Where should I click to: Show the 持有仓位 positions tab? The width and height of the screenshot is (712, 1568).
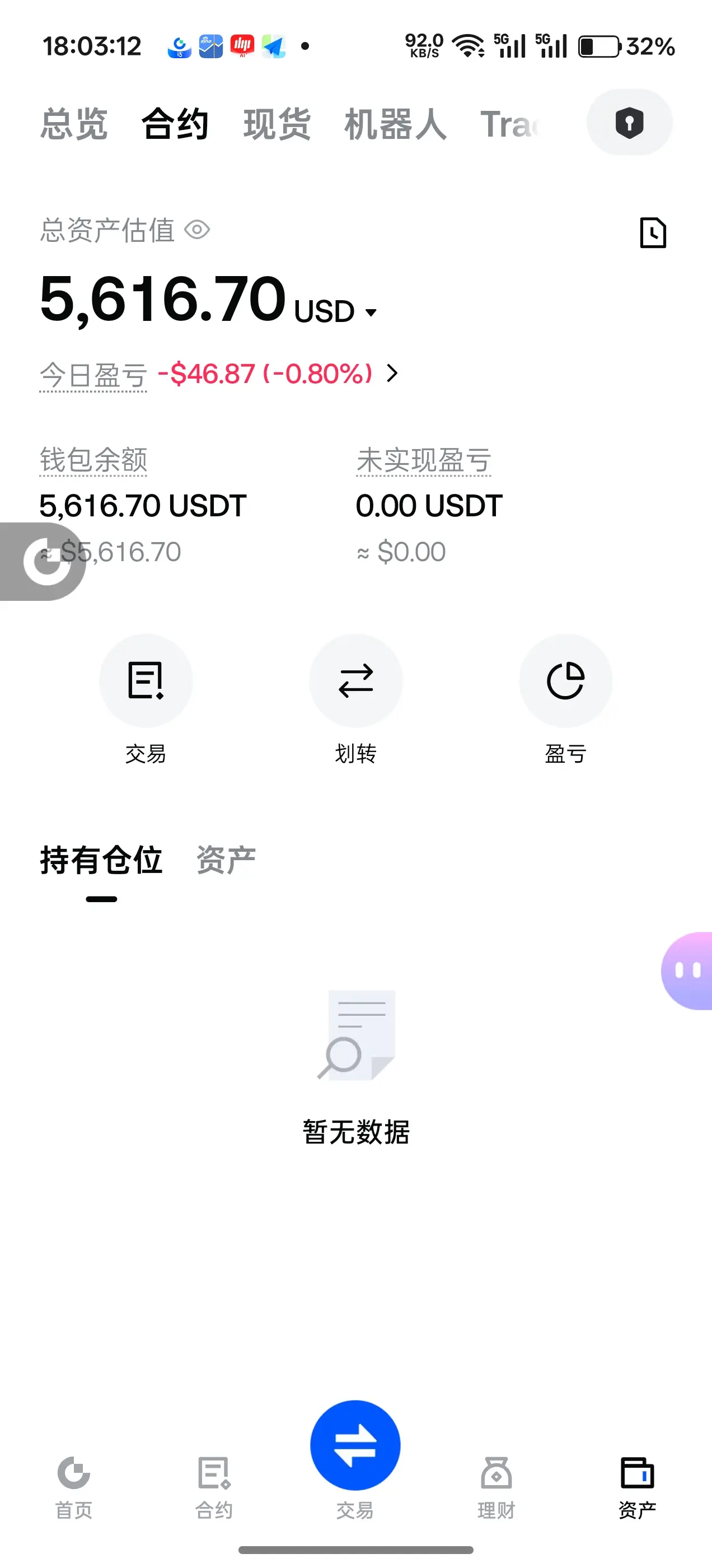click(x=102, y=860)
